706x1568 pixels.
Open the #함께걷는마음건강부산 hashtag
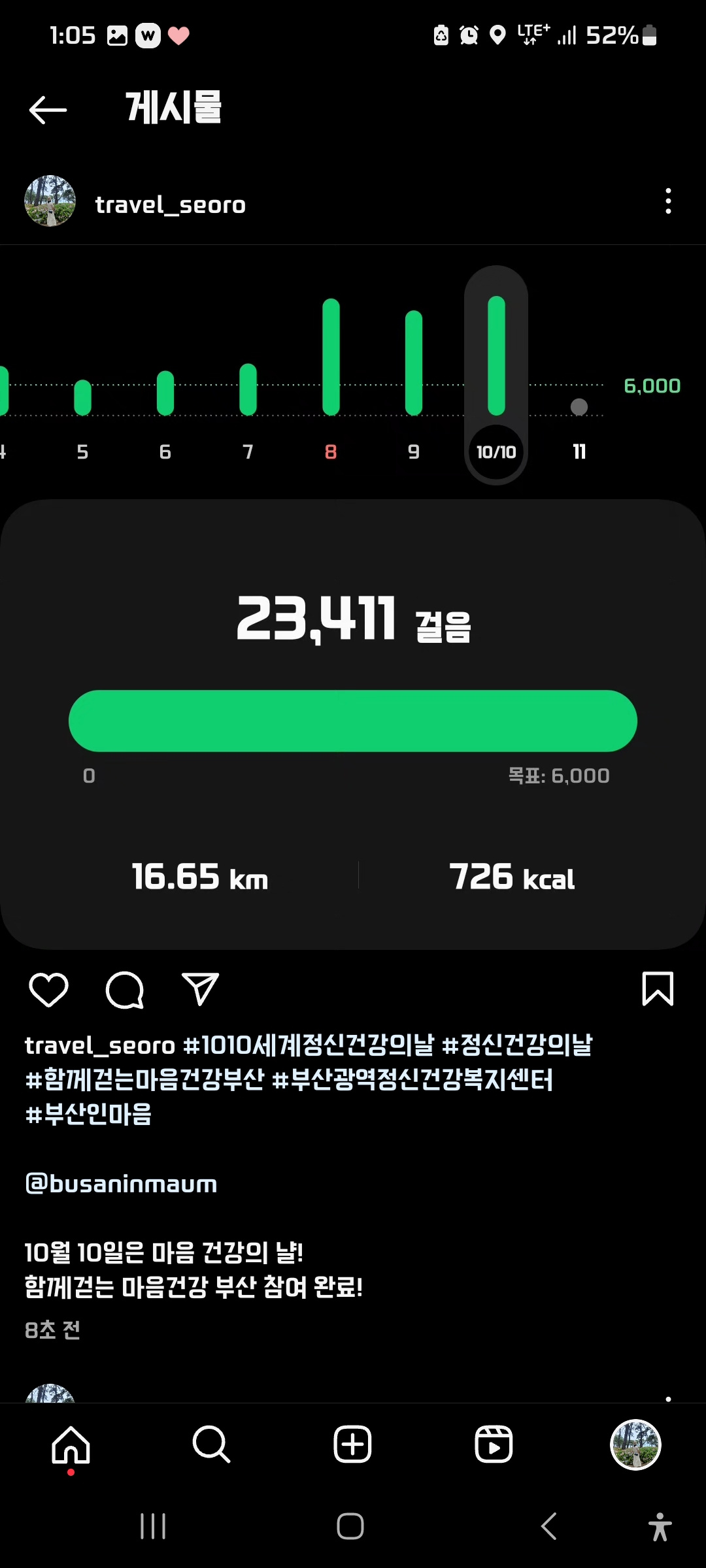tap(144, 1080)
